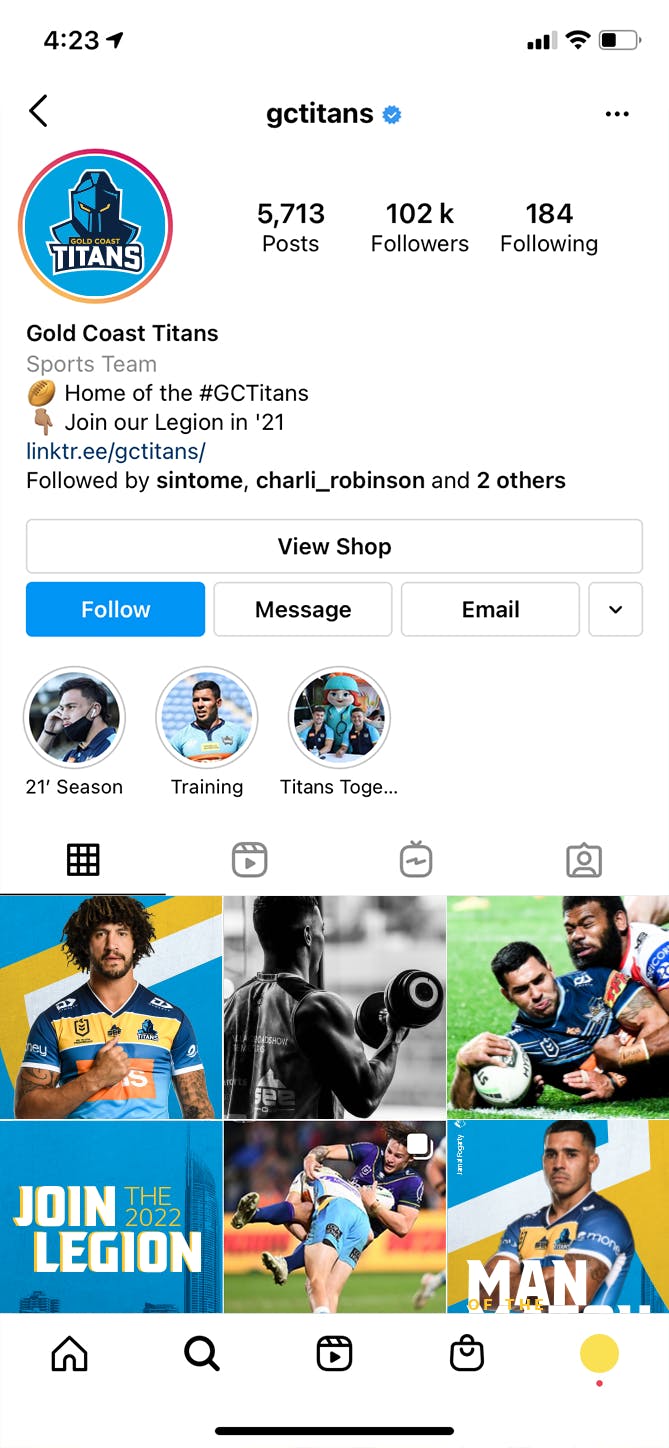View the gctitans profile picture story
The height and width of the screenshot is (1448, 669).
click(95, 226)
